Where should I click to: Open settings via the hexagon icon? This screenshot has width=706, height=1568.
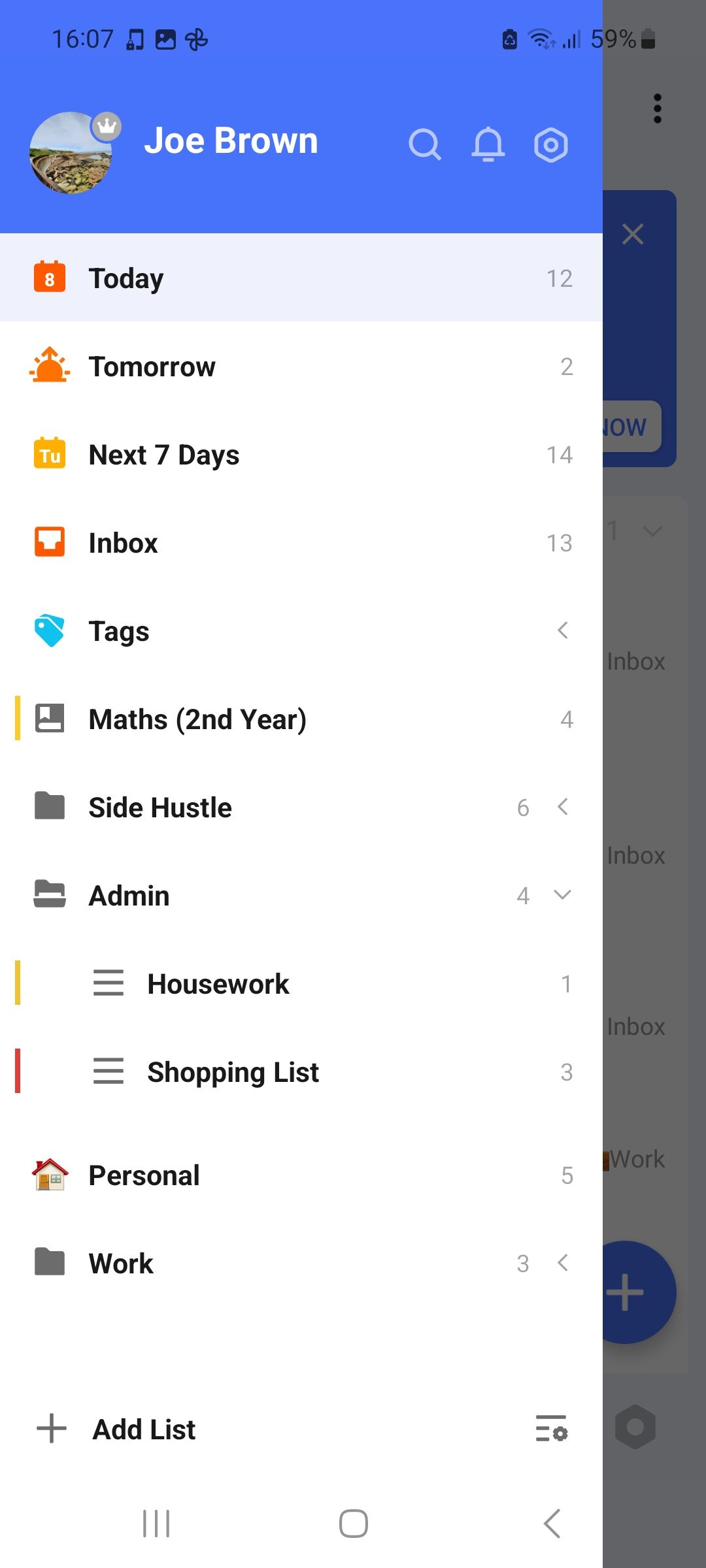point(550,145)
